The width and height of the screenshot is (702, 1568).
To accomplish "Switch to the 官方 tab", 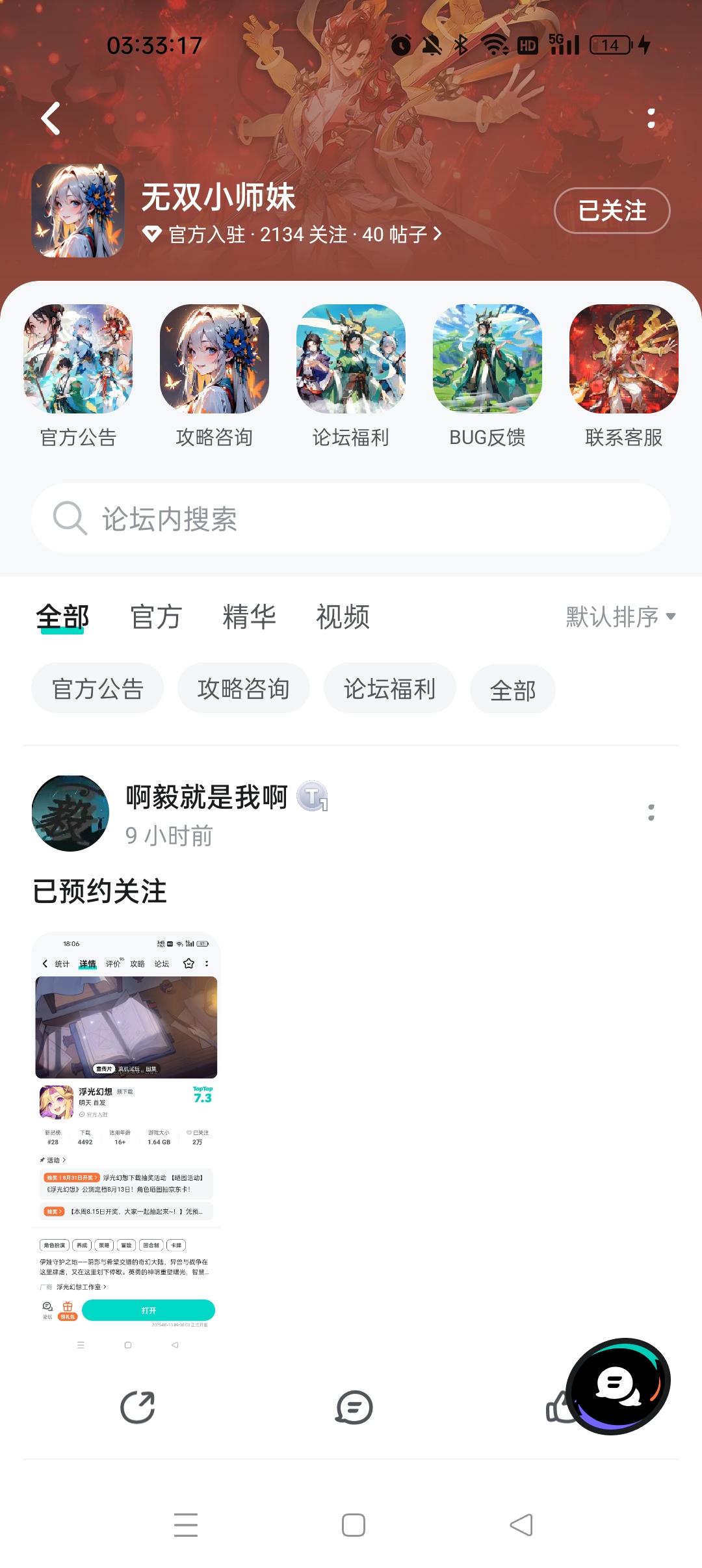I will pos(155,617).
